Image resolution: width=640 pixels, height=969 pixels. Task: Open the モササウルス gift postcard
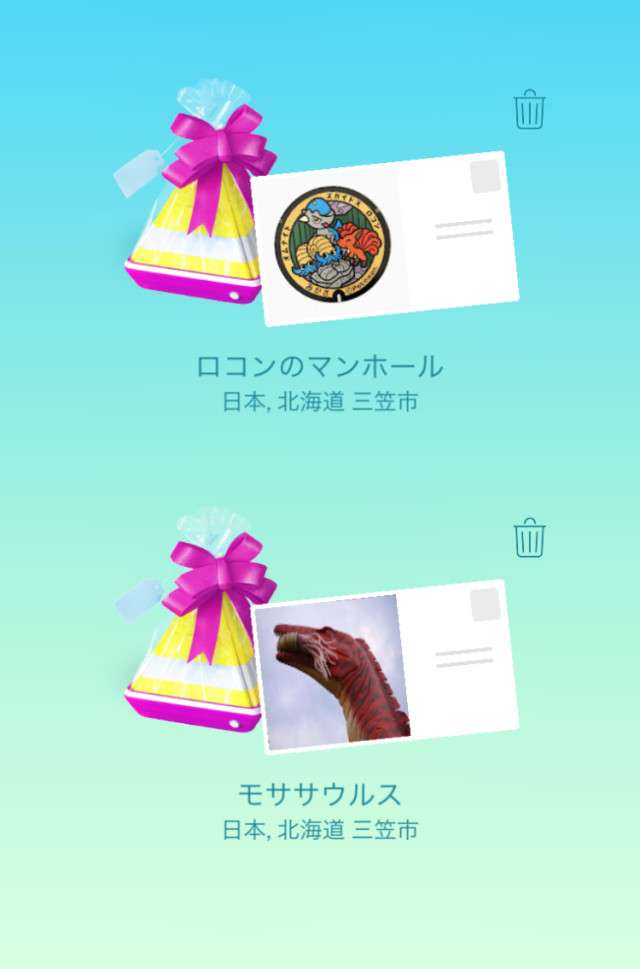tap(387, 667)
